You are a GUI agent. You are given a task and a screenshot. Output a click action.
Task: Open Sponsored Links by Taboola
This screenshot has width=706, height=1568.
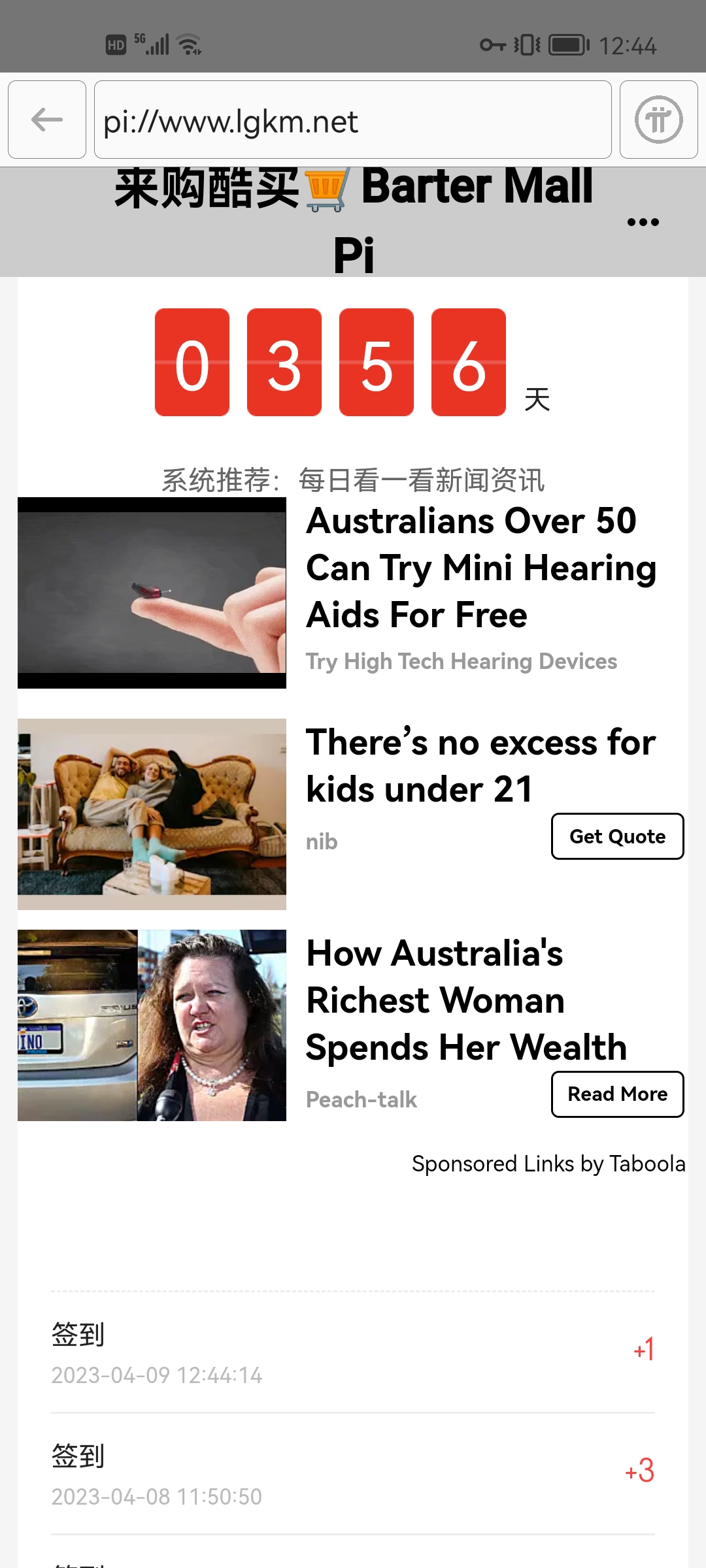click(548, 1164)
